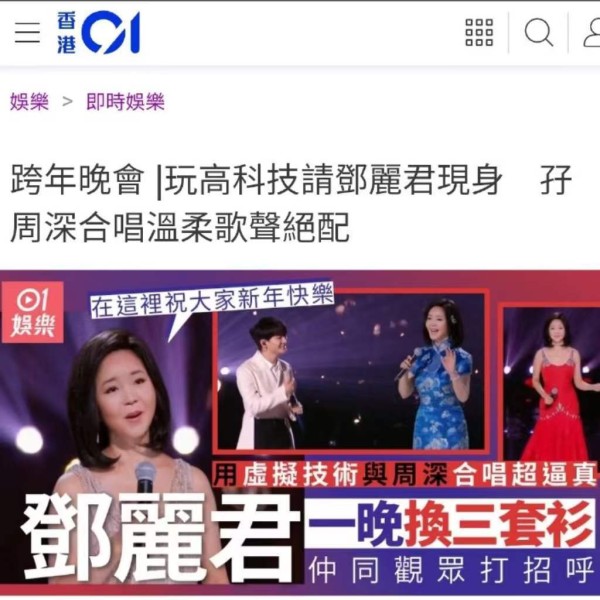Open the 鄧麗君 article cover image
Viewport: 600px width, 600px height.
pos(300,430)
